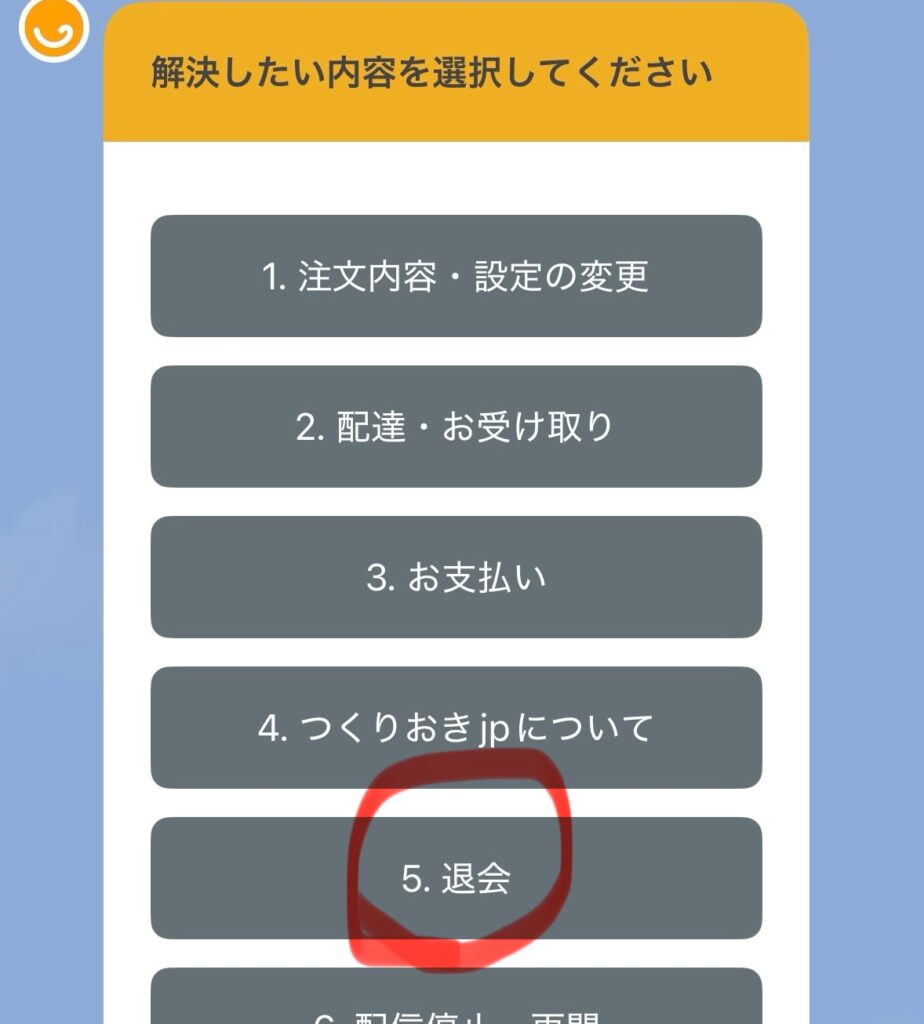Select 1. 注文内容・設定の変更
Screen dimensions: 924x1024
[456, 277]
